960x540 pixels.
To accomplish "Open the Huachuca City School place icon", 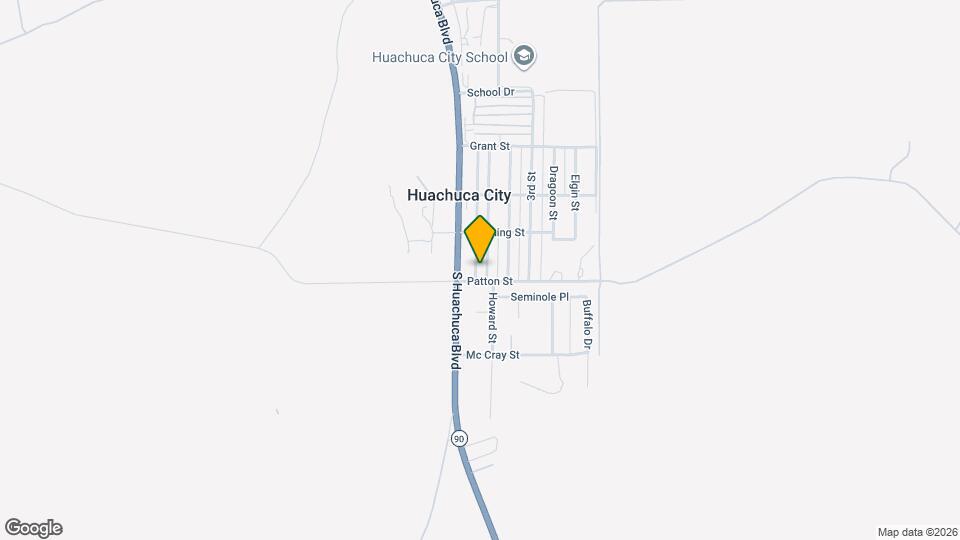I will (x=524, y=57).
